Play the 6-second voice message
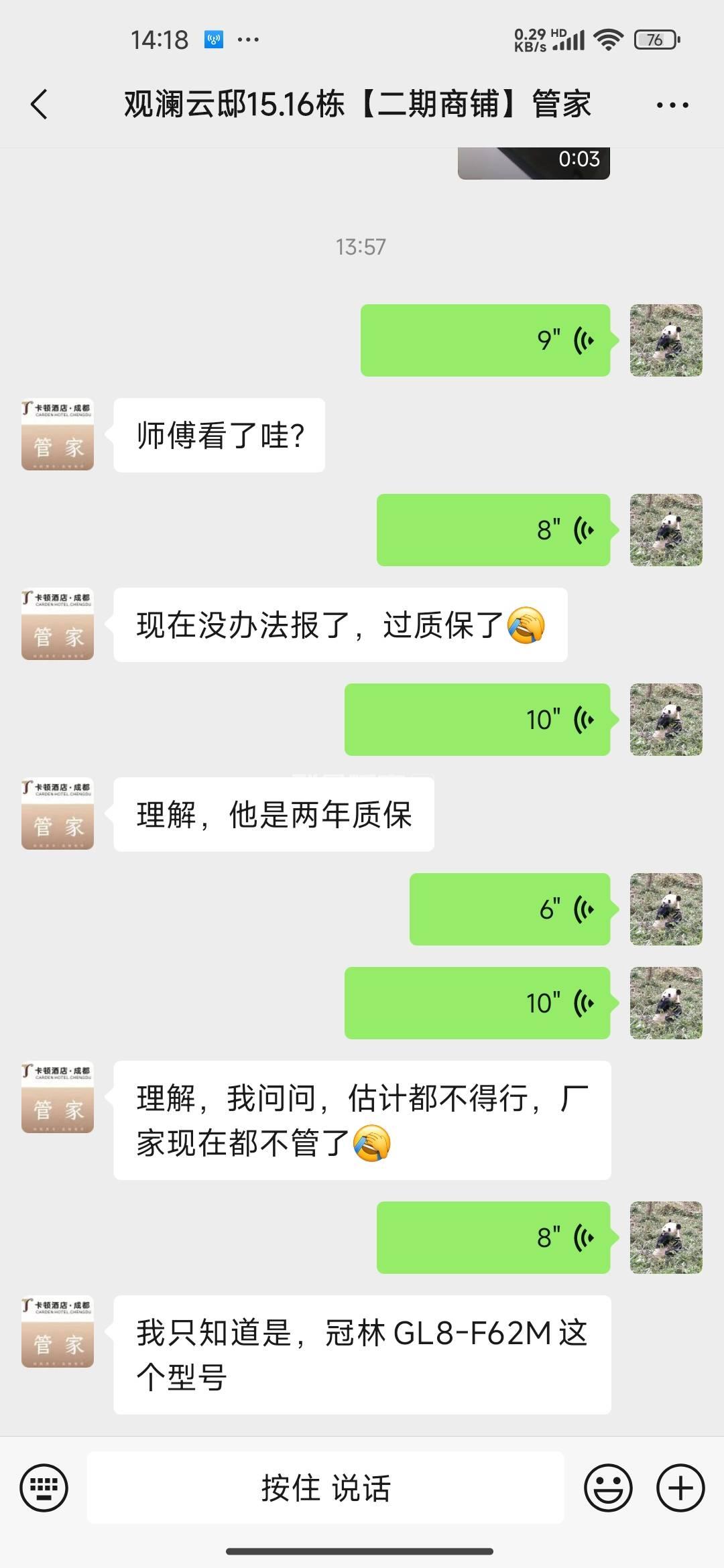This screenshot has height=1568, width=724. pyautogui.click(x=509, y=909)
